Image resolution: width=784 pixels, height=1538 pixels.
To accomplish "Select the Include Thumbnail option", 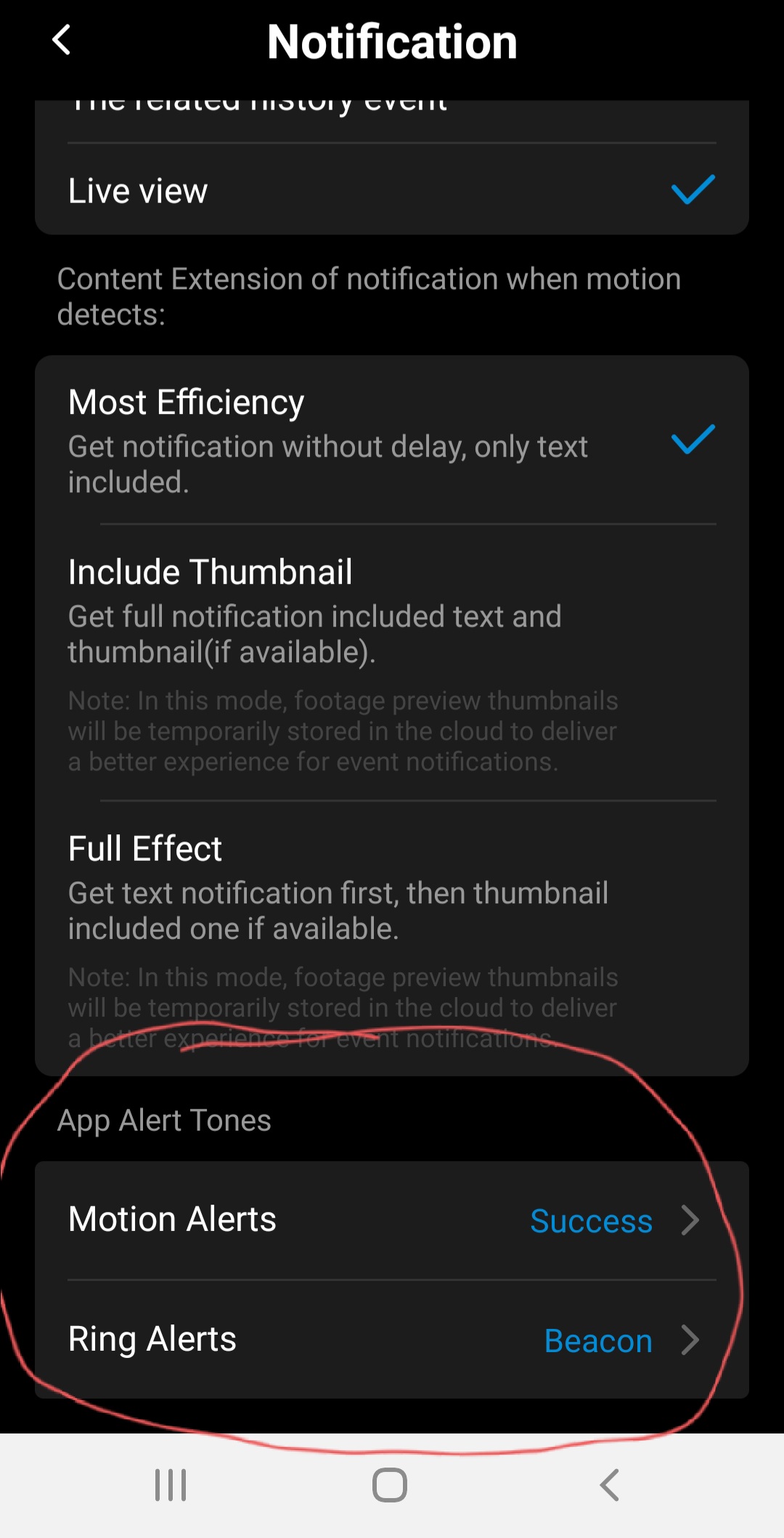I will tap(392, 662).
